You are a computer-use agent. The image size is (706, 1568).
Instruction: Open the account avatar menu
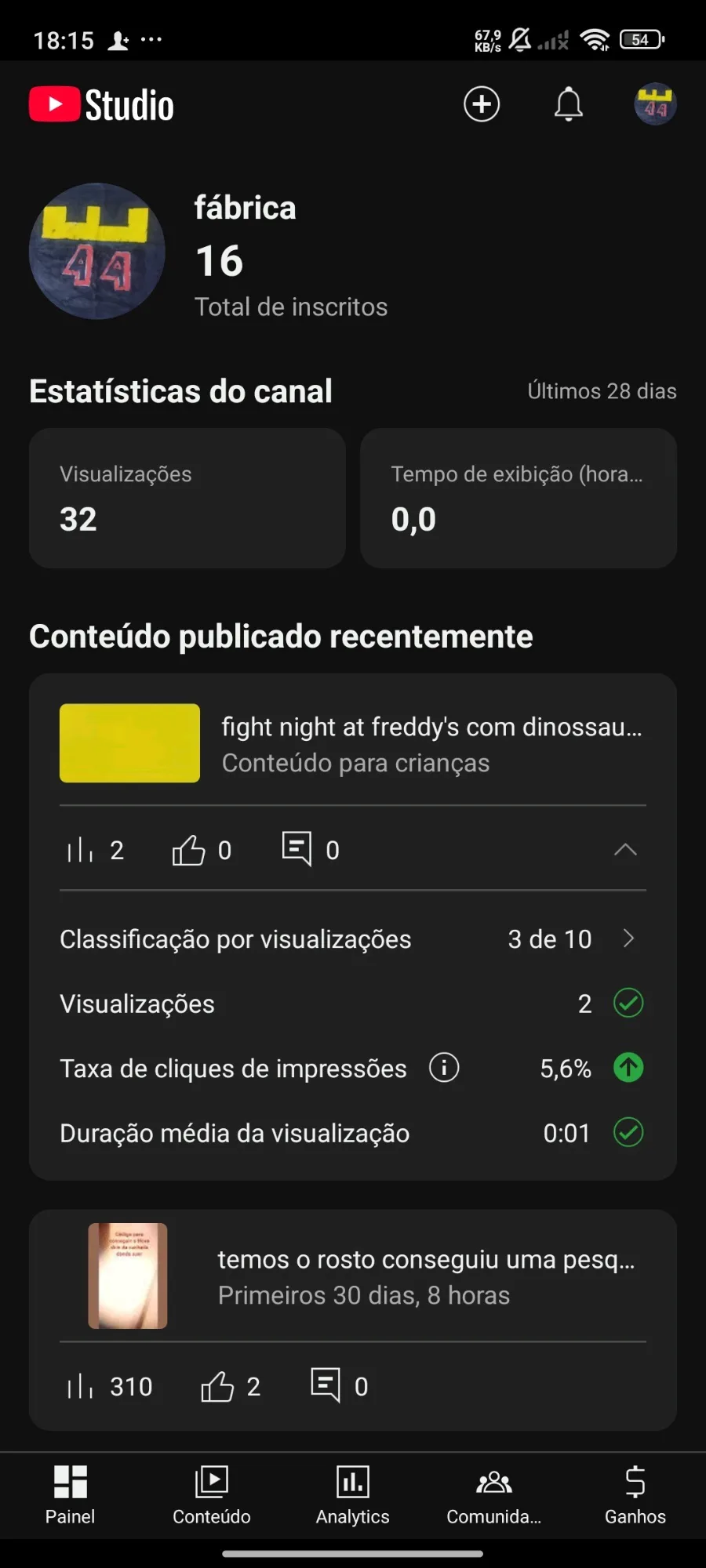(x=655, y=104)
